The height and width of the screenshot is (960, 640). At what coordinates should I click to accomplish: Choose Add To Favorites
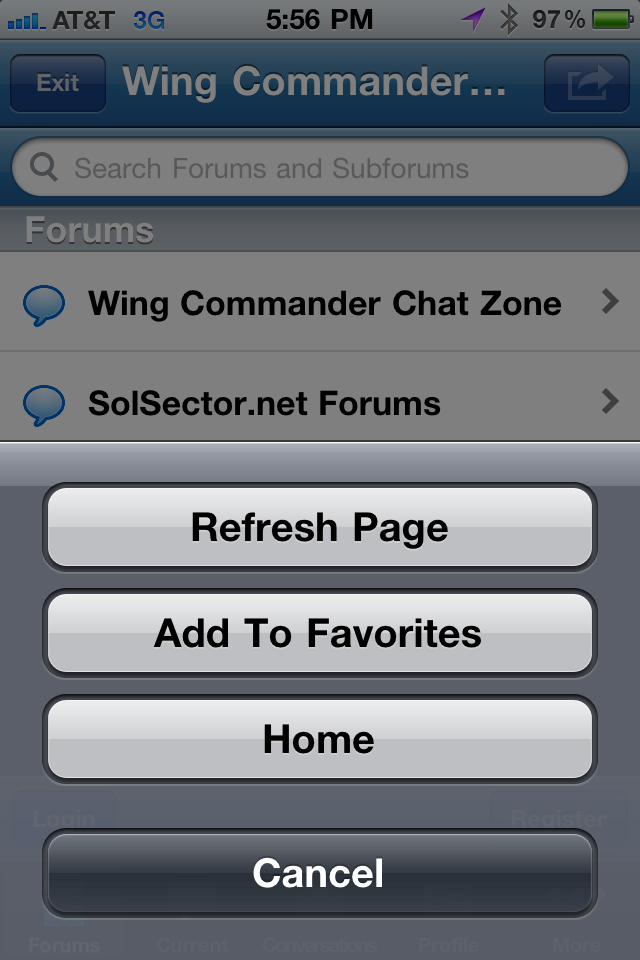coord(319,633)
